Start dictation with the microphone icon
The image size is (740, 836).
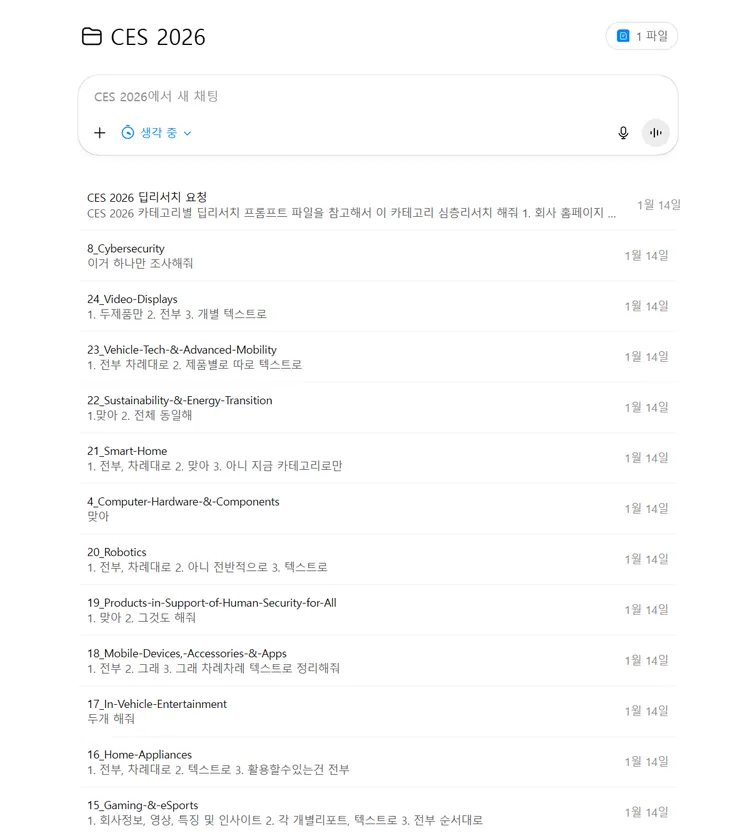623,133
